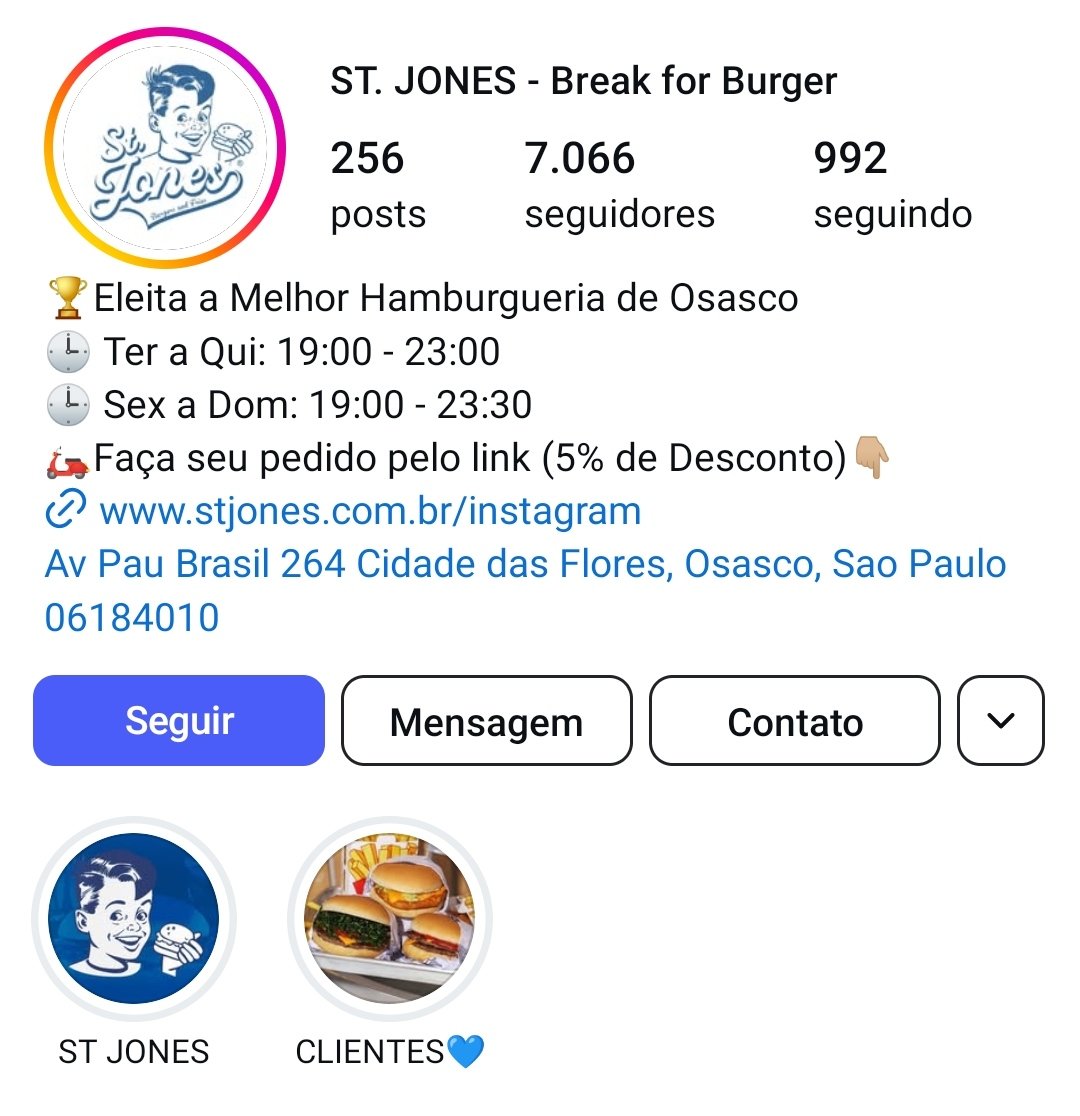Viewport: 1080px width, 1116px height.
Task: Open the ST JONES highlight
Action: (x=134, y=919)
